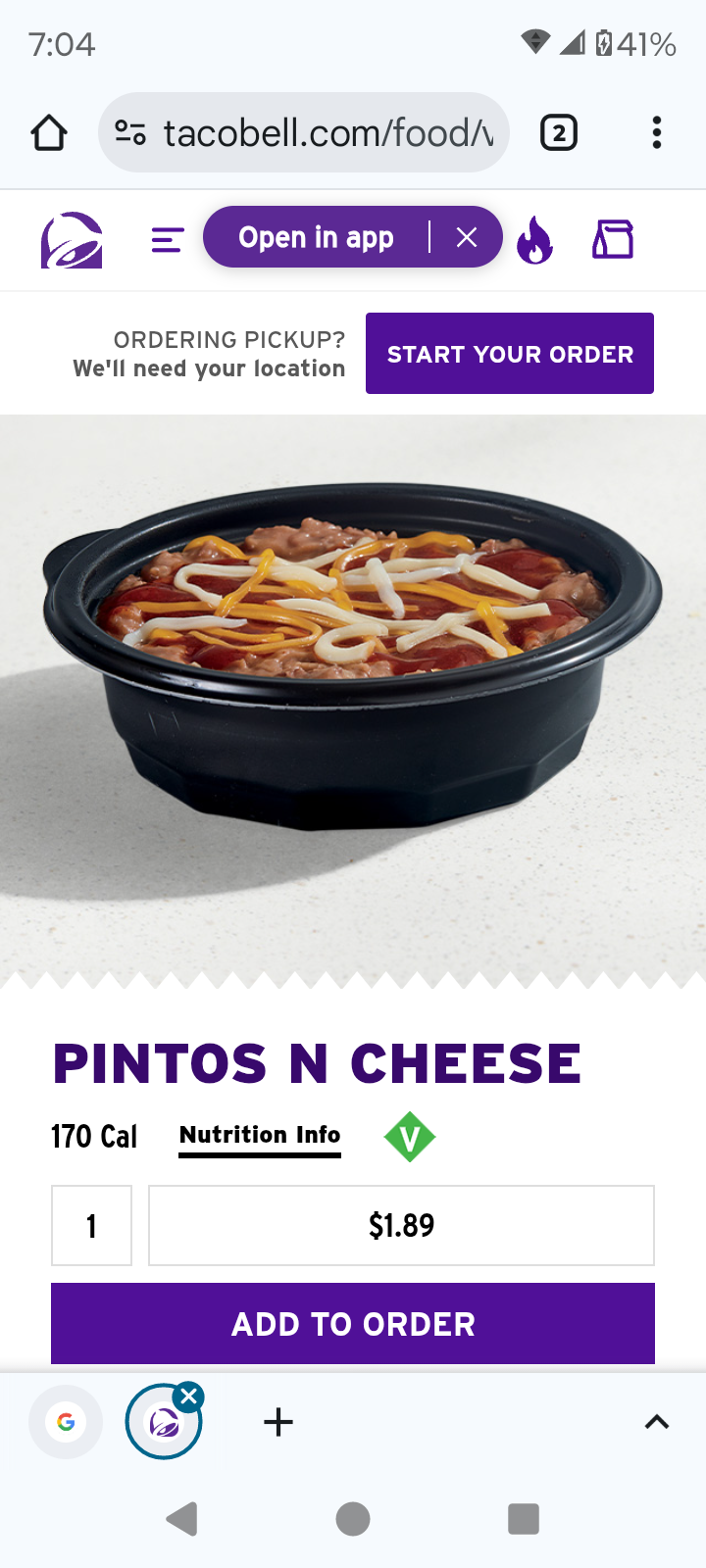
Task: Open a new browser tab
Action: [278, 1422]
